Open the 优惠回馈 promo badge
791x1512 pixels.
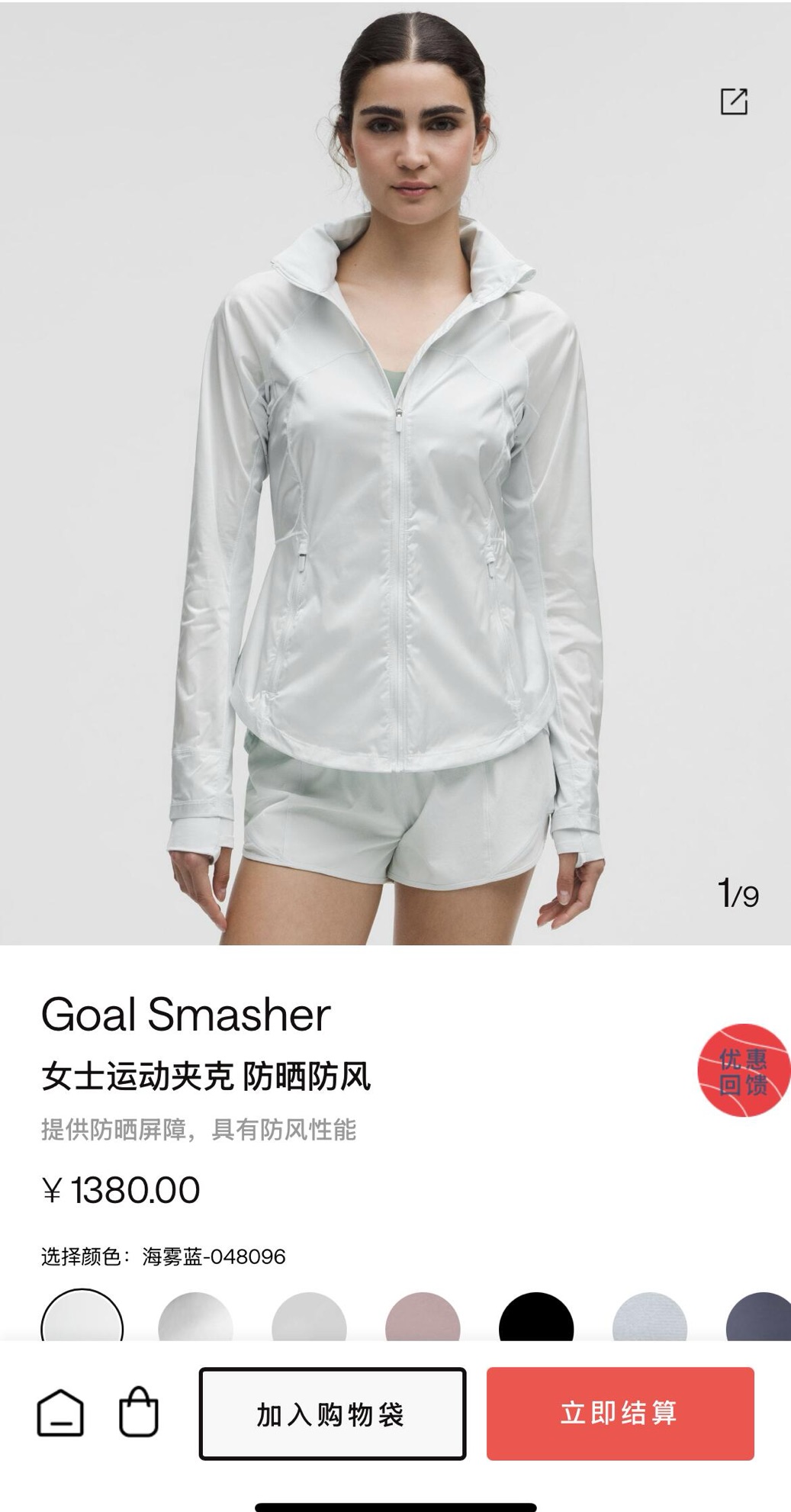(x=743, y=1070)
